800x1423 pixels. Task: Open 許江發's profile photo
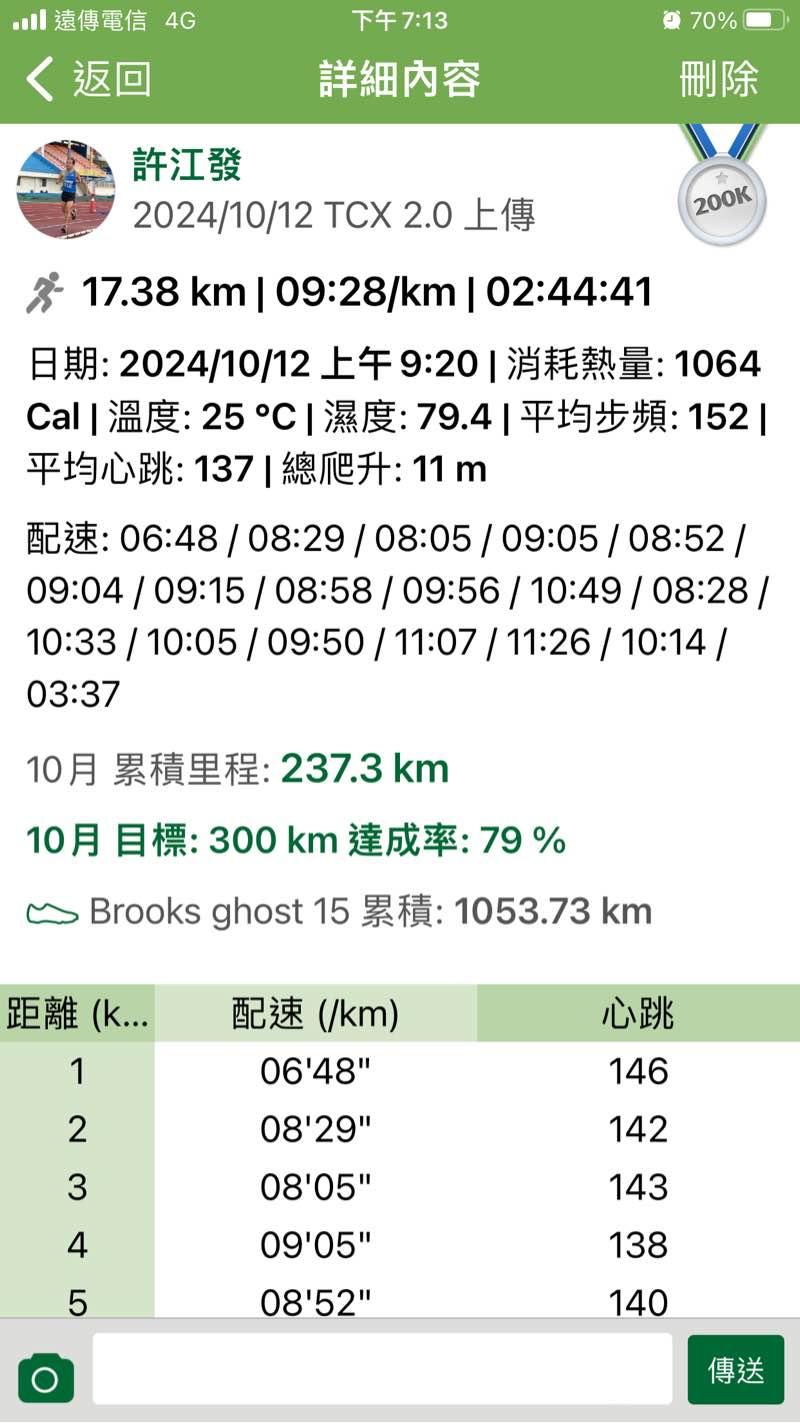pos(66,190)
